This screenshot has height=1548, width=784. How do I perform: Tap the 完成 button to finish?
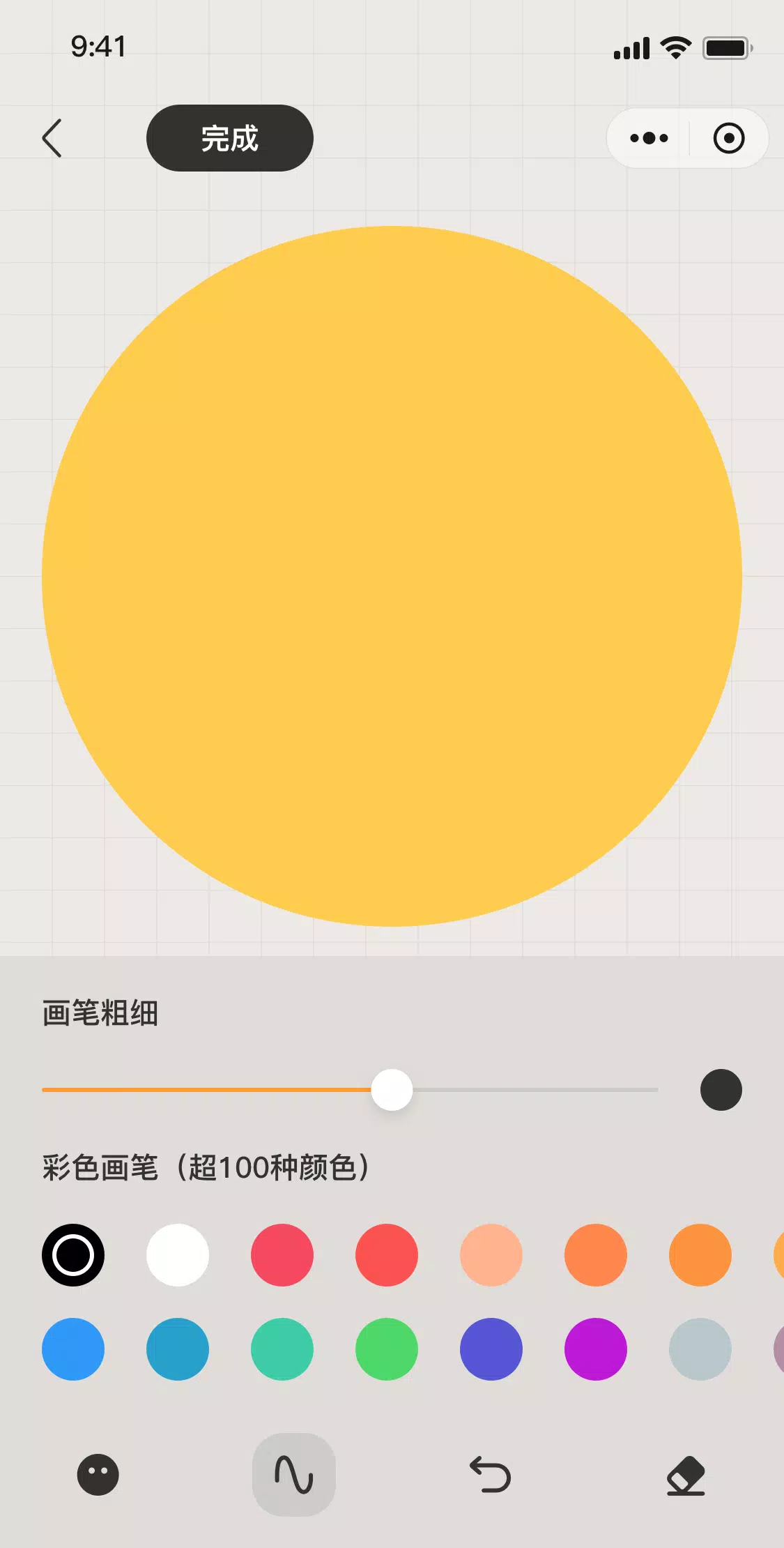230,138
